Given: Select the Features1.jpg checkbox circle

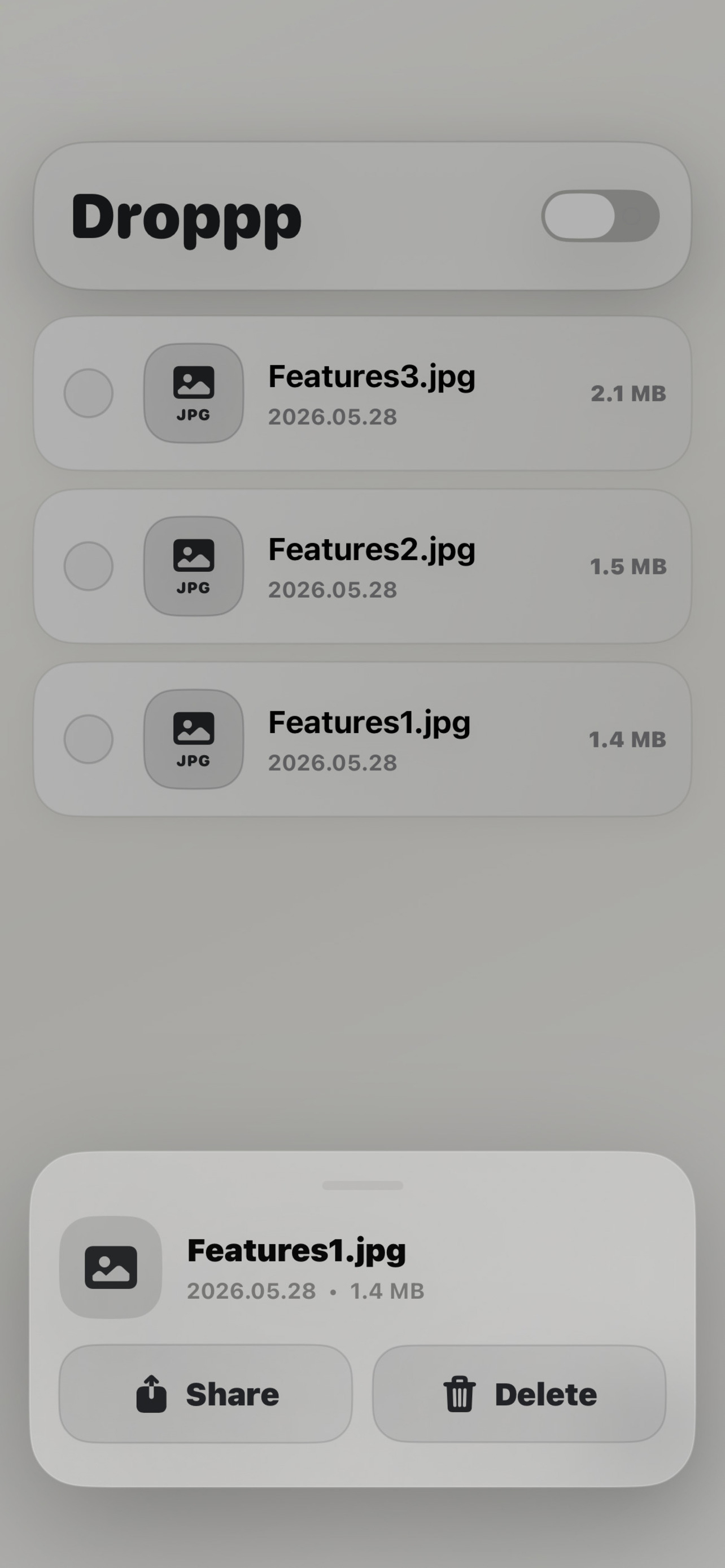Looking at the screenshot, I should 88,739.
